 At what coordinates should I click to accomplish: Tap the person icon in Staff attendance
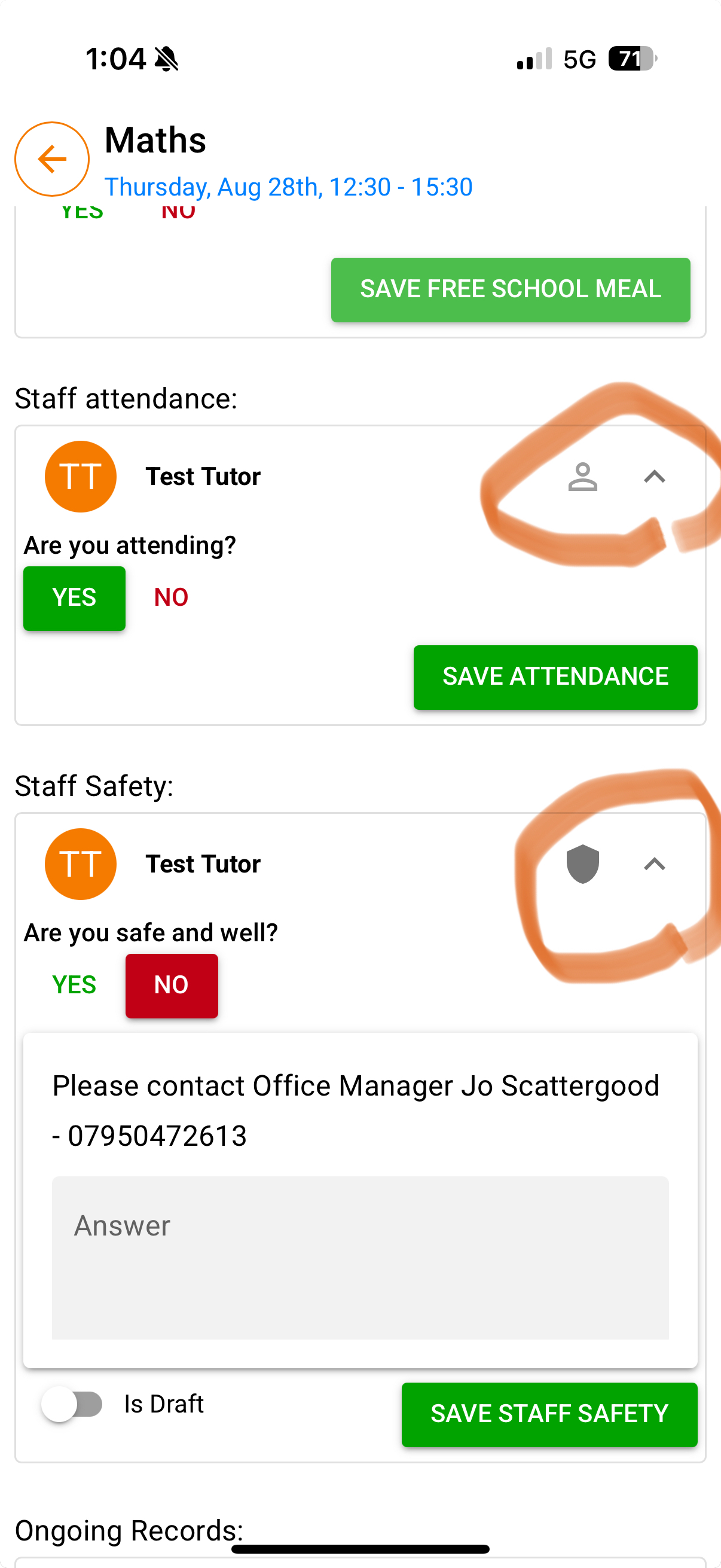pos(582,477)
